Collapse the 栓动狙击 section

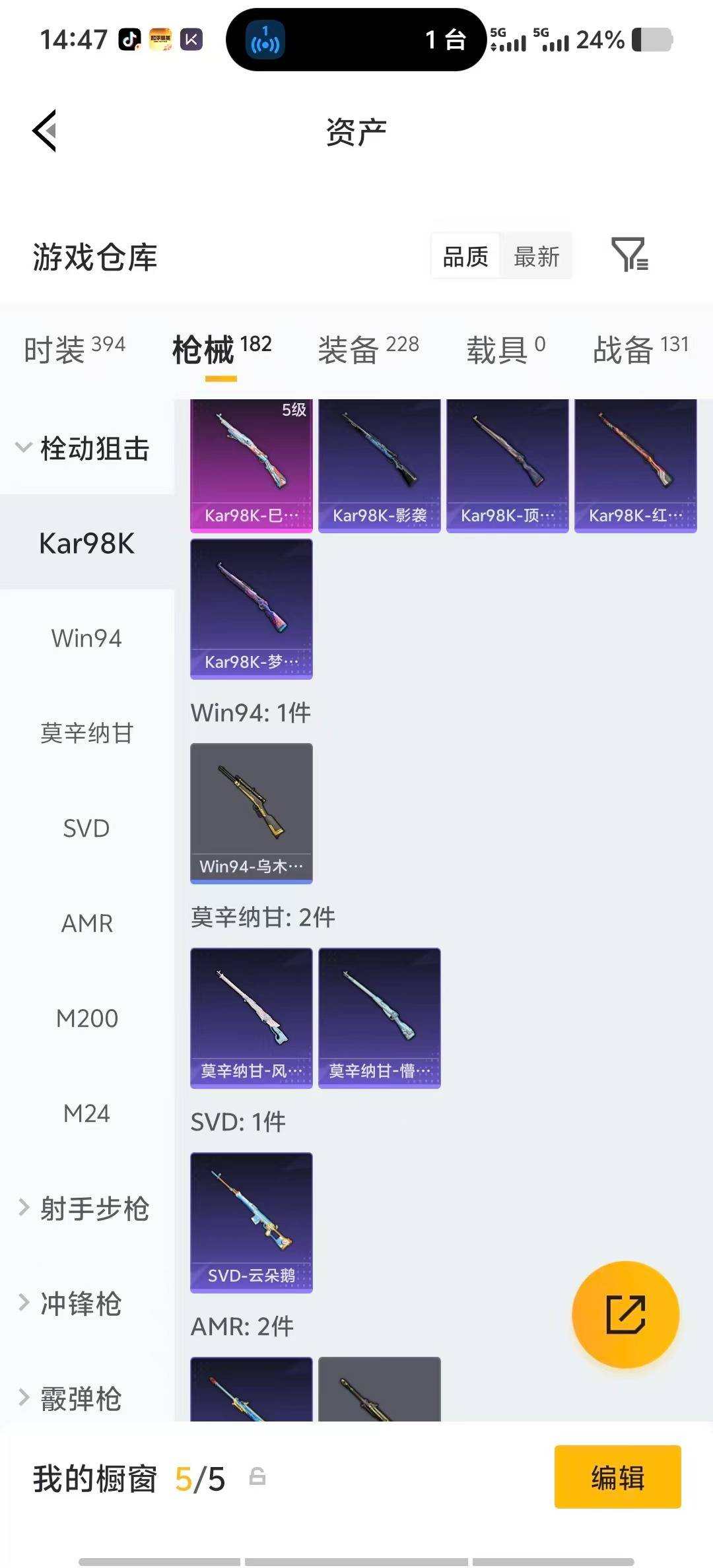point(86,448)
